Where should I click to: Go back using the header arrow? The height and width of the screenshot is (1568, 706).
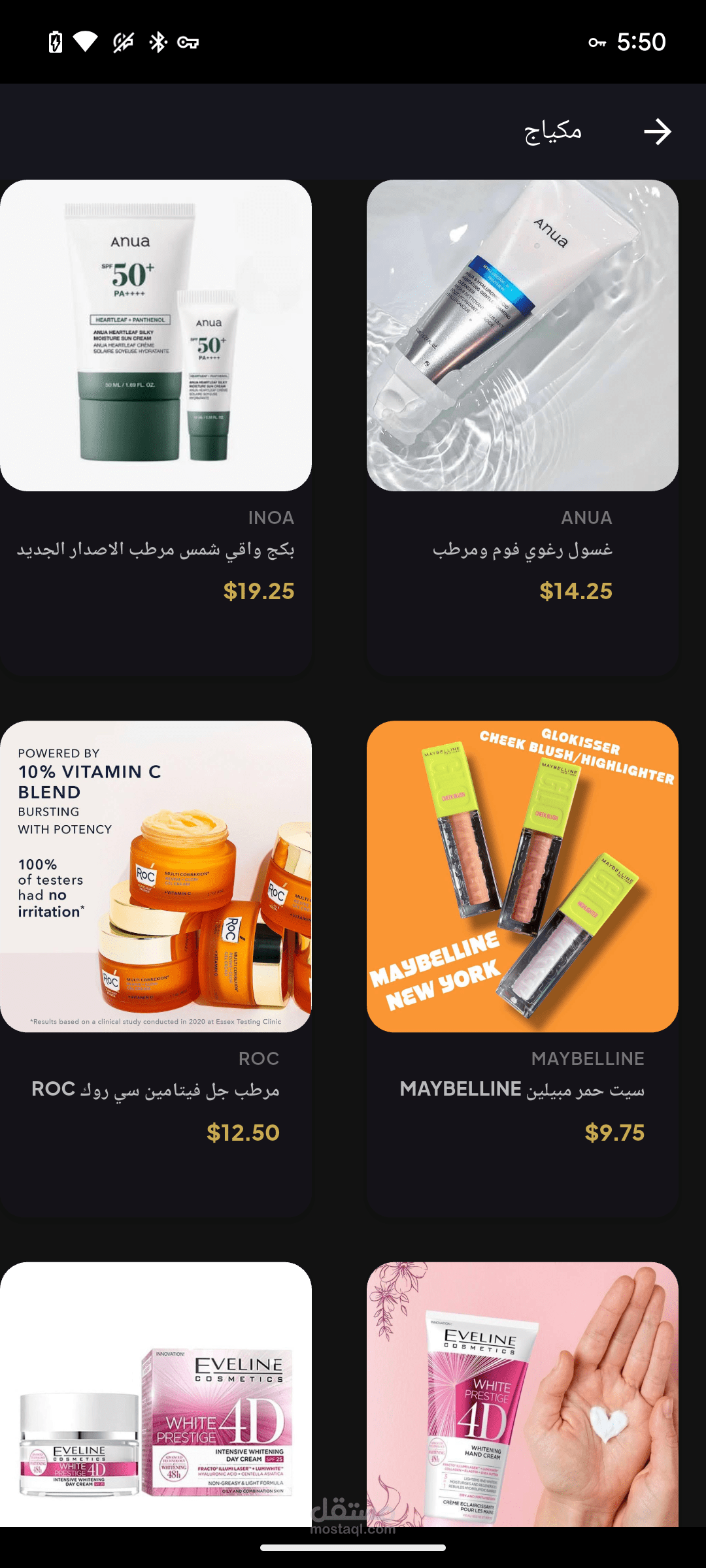click(x=657, y=132)
